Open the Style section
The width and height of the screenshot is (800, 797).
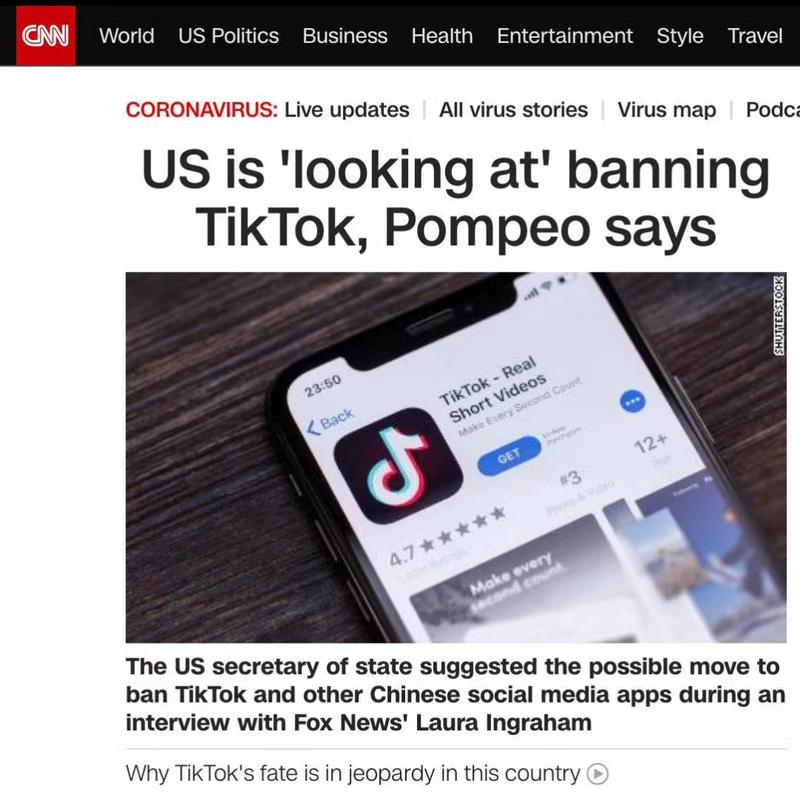(680, 36)
